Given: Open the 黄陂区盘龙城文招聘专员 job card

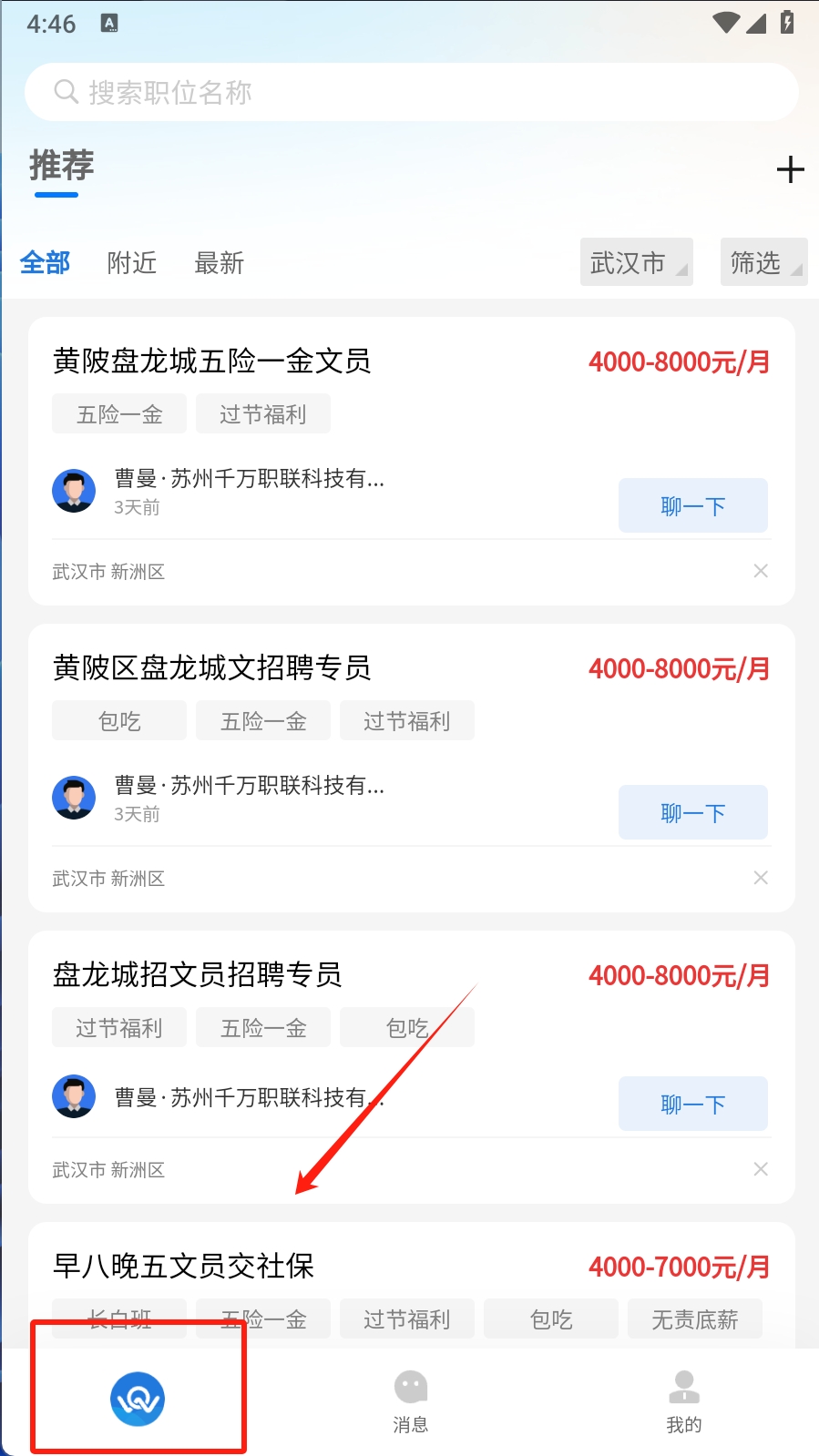Looking at the screenshot, I should [x=412, y=768].
